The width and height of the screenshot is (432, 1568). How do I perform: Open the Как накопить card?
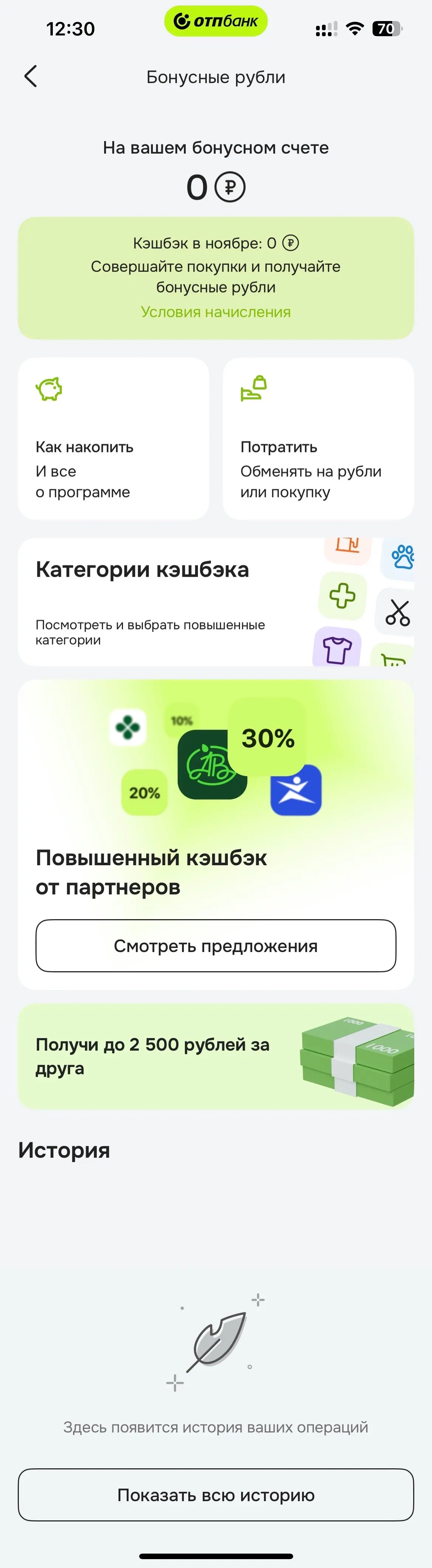(x=113, y=438)
